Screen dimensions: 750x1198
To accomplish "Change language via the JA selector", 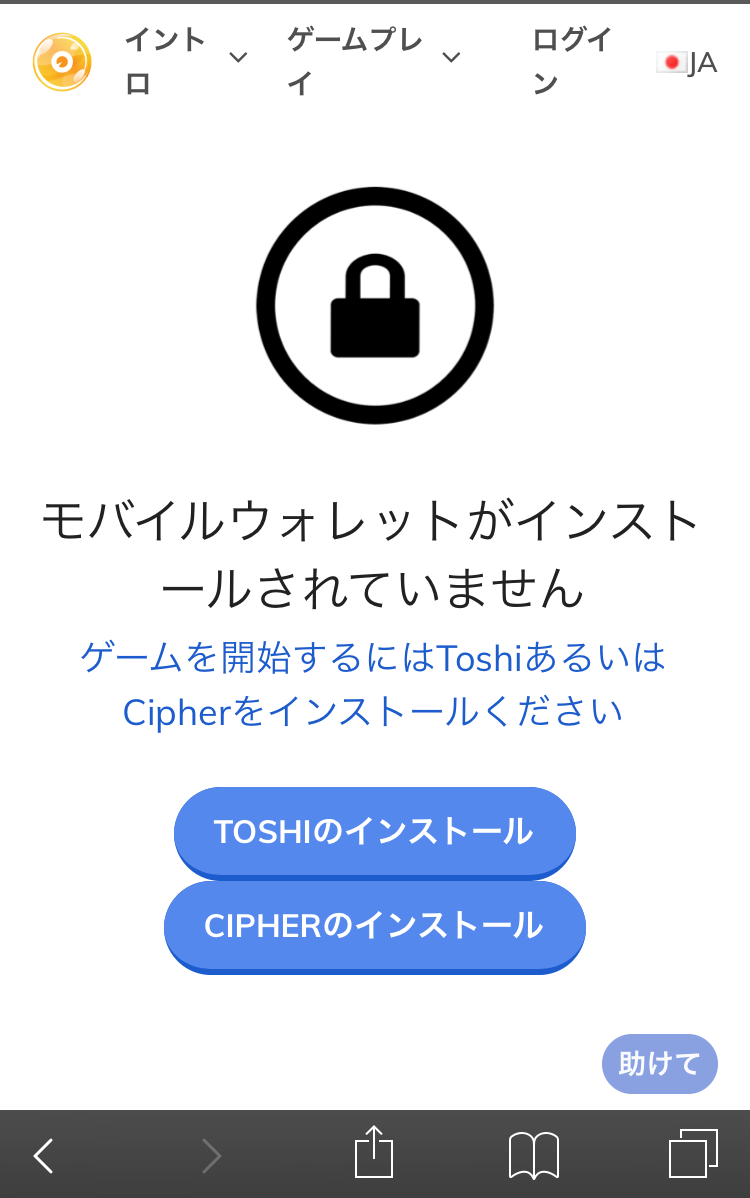I will pos(687,63).
